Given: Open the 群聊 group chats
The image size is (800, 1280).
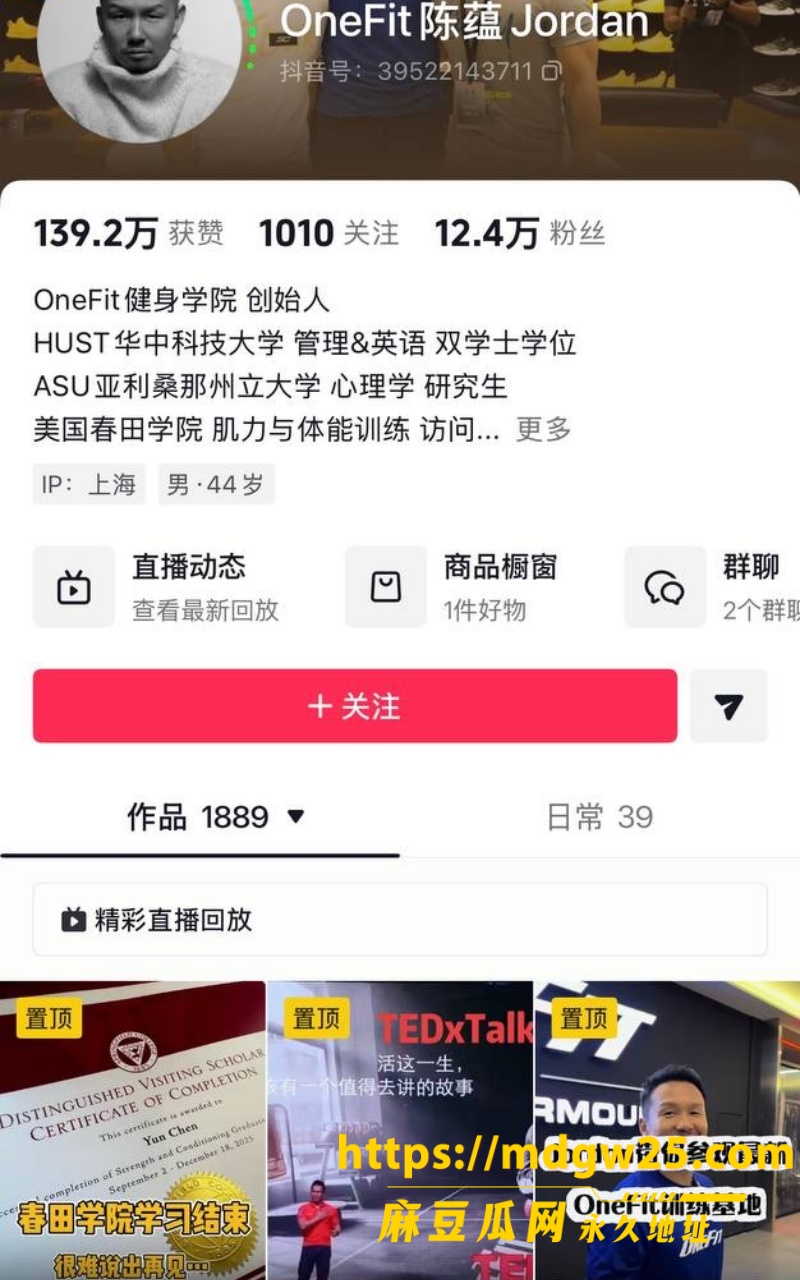Looking at the screenshot, I should pyautogui.click(x=712, y=587).
